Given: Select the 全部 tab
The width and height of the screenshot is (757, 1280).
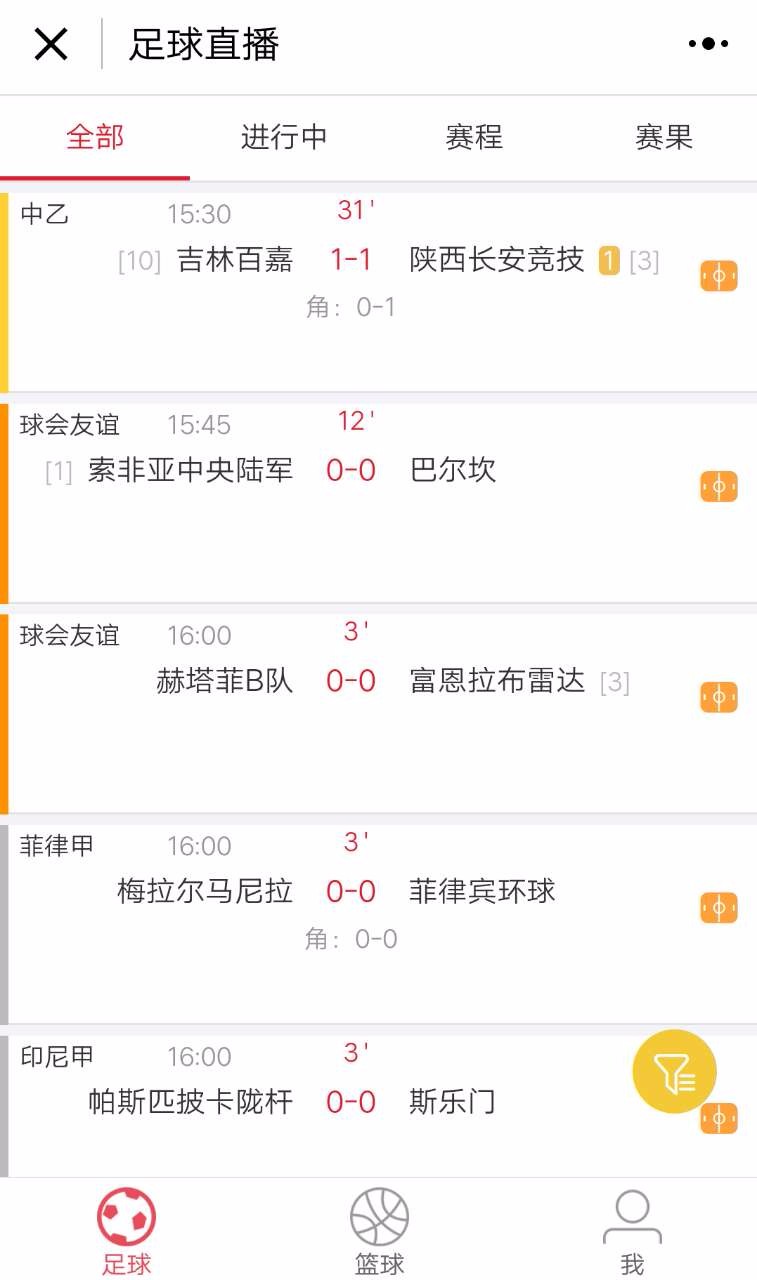Looking at the screenshot, I should pyautogui.click(x=95, y=137).
